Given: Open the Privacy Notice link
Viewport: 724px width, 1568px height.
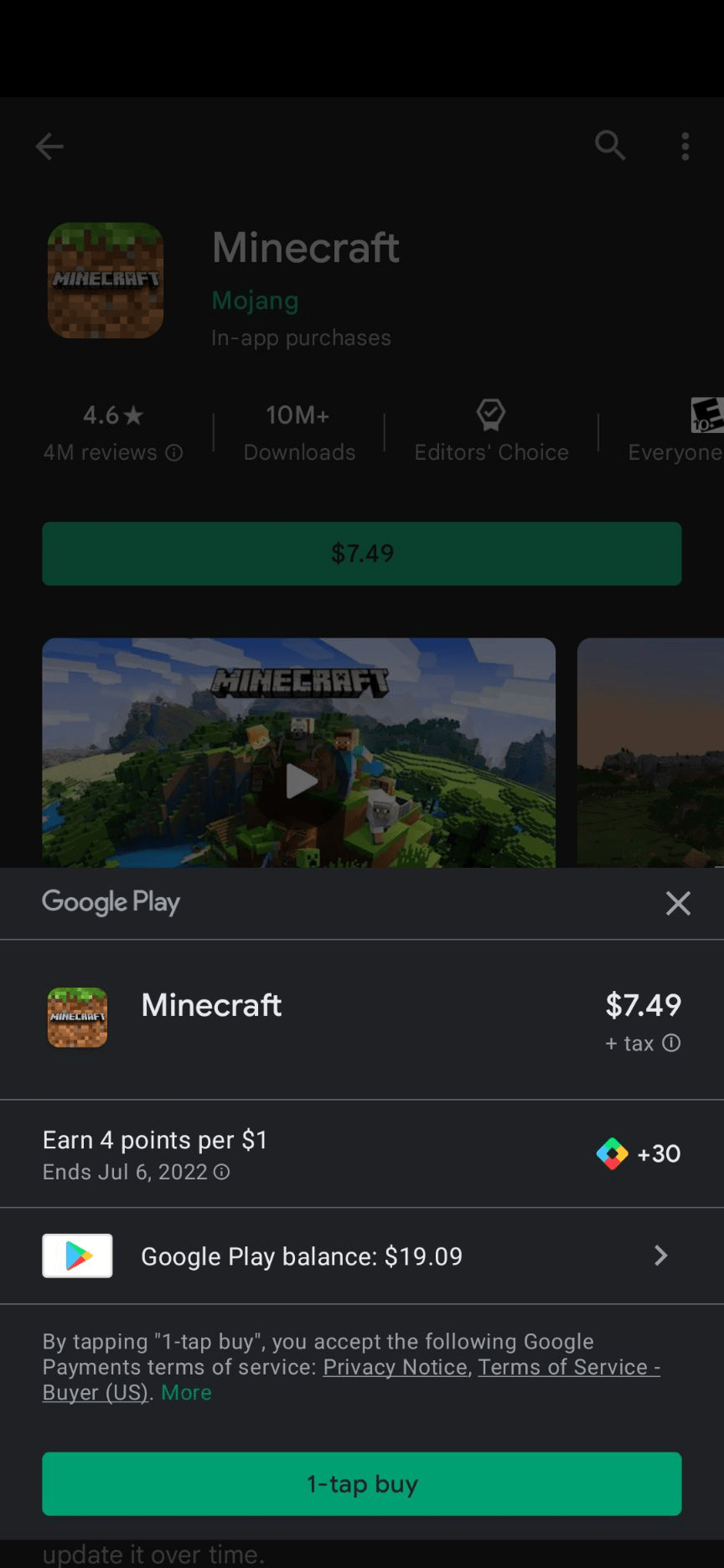Looking at the screenshot, I should point(394,1366).
